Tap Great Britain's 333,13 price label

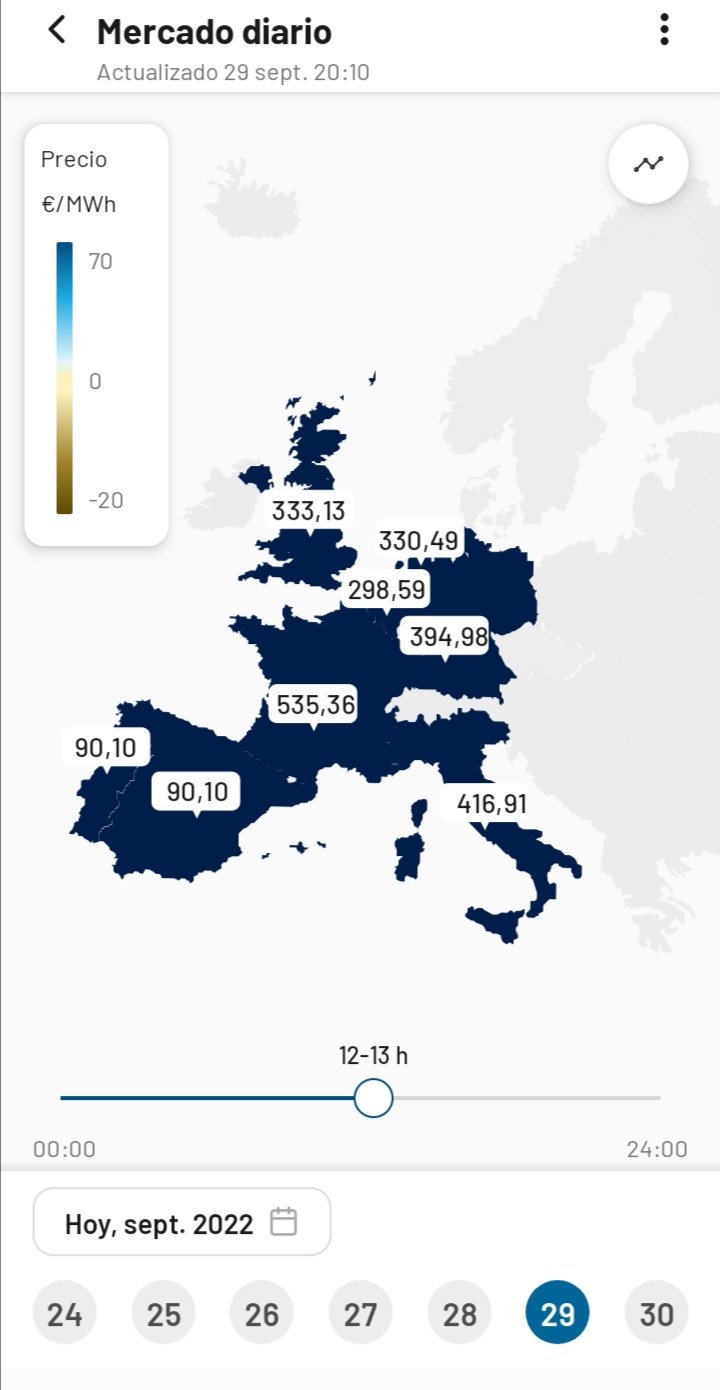pos(308,511)
